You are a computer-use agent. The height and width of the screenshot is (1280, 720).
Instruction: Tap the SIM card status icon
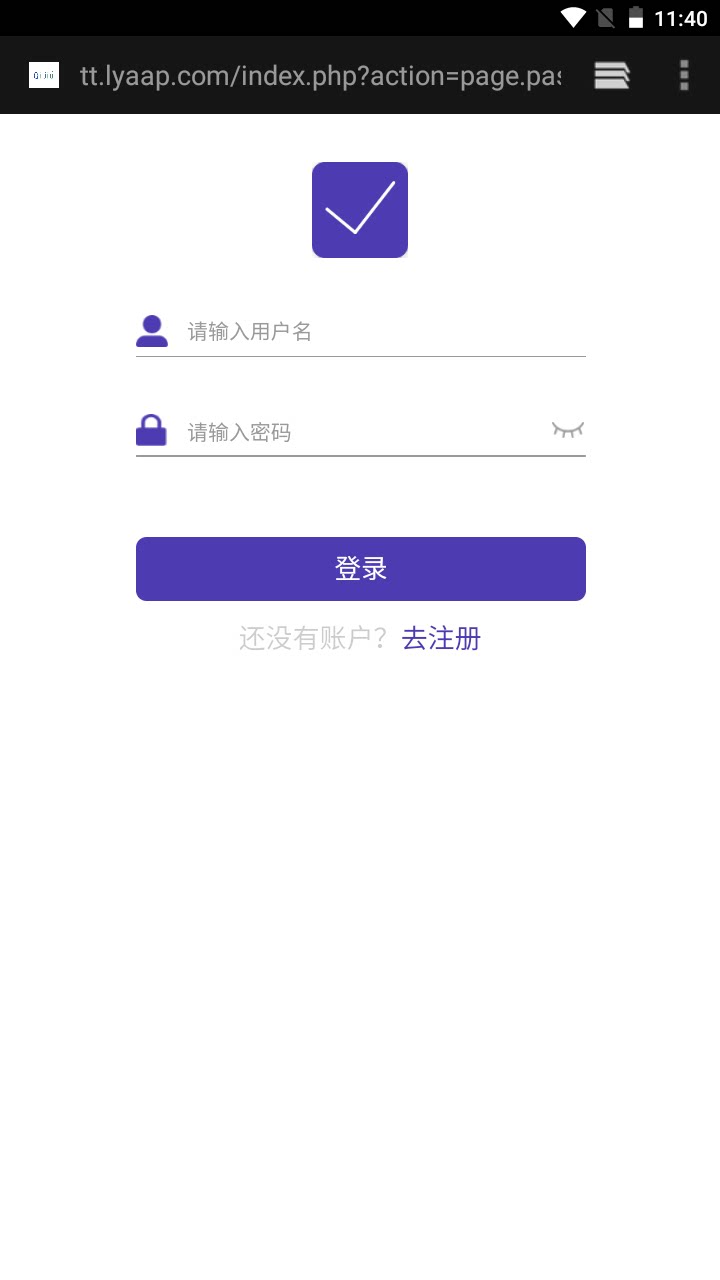pyautogui.click(x=605, y=16)
